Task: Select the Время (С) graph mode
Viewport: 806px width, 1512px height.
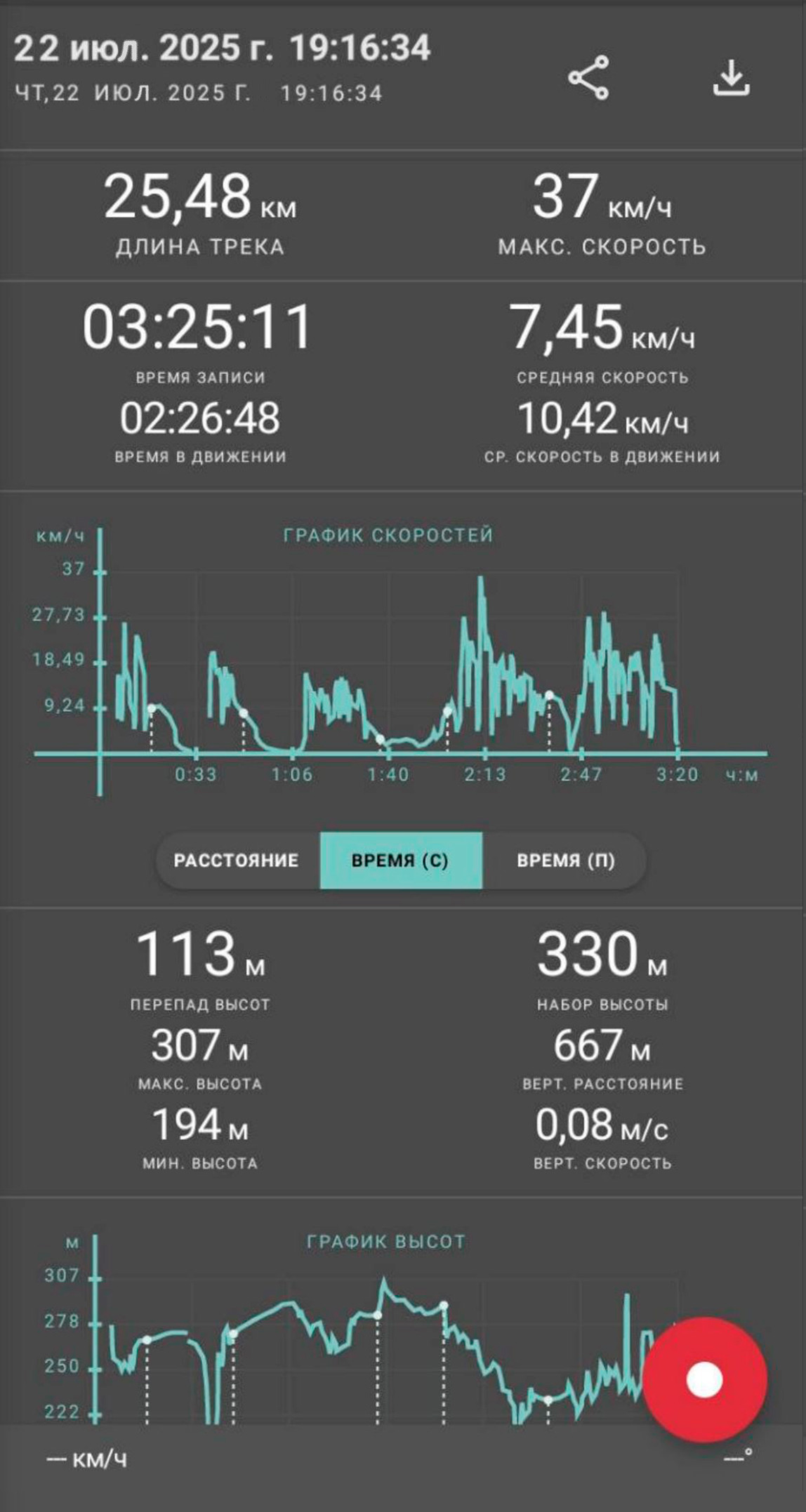Action: (x=401, y=861)
